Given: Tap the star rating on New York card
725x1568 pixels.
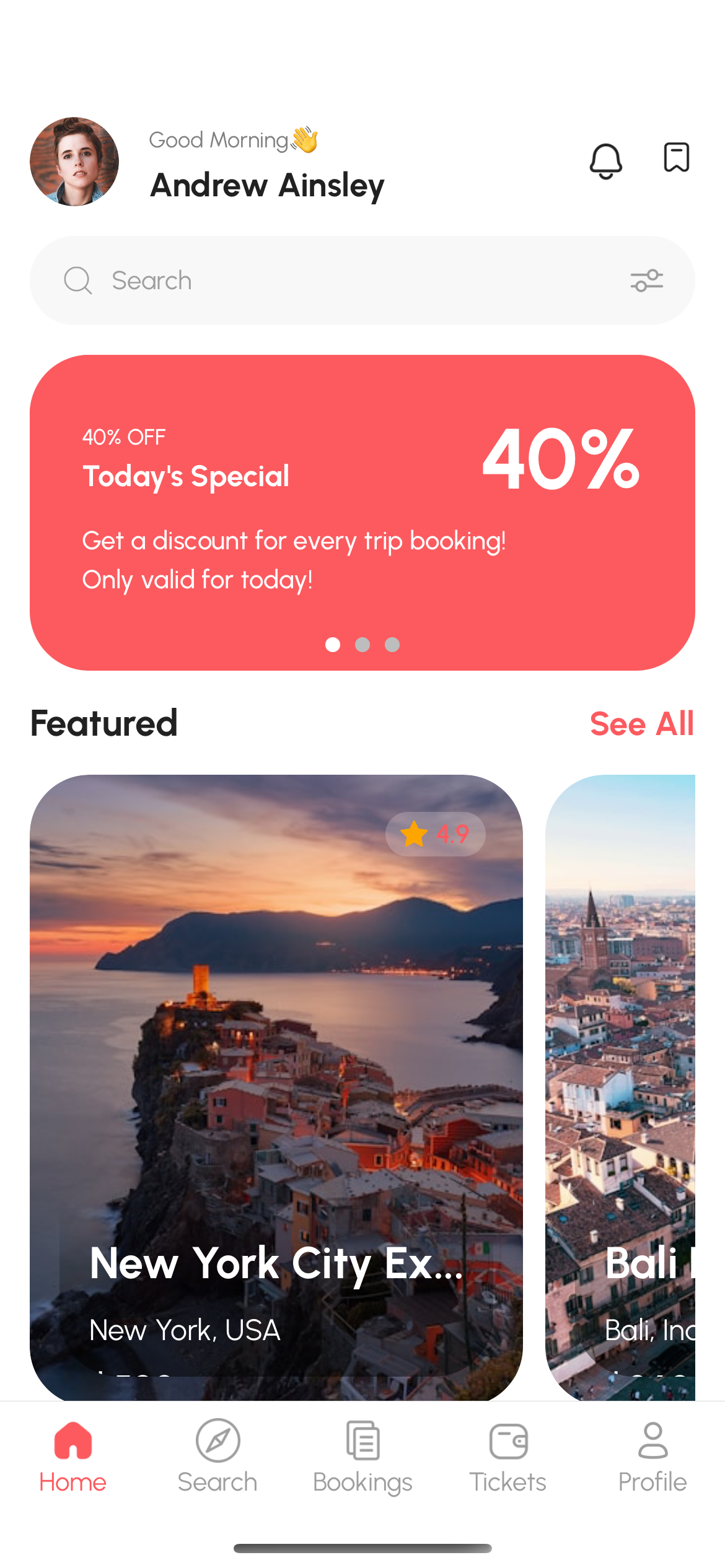Looking at the screenshot, I should click(436, 834).
